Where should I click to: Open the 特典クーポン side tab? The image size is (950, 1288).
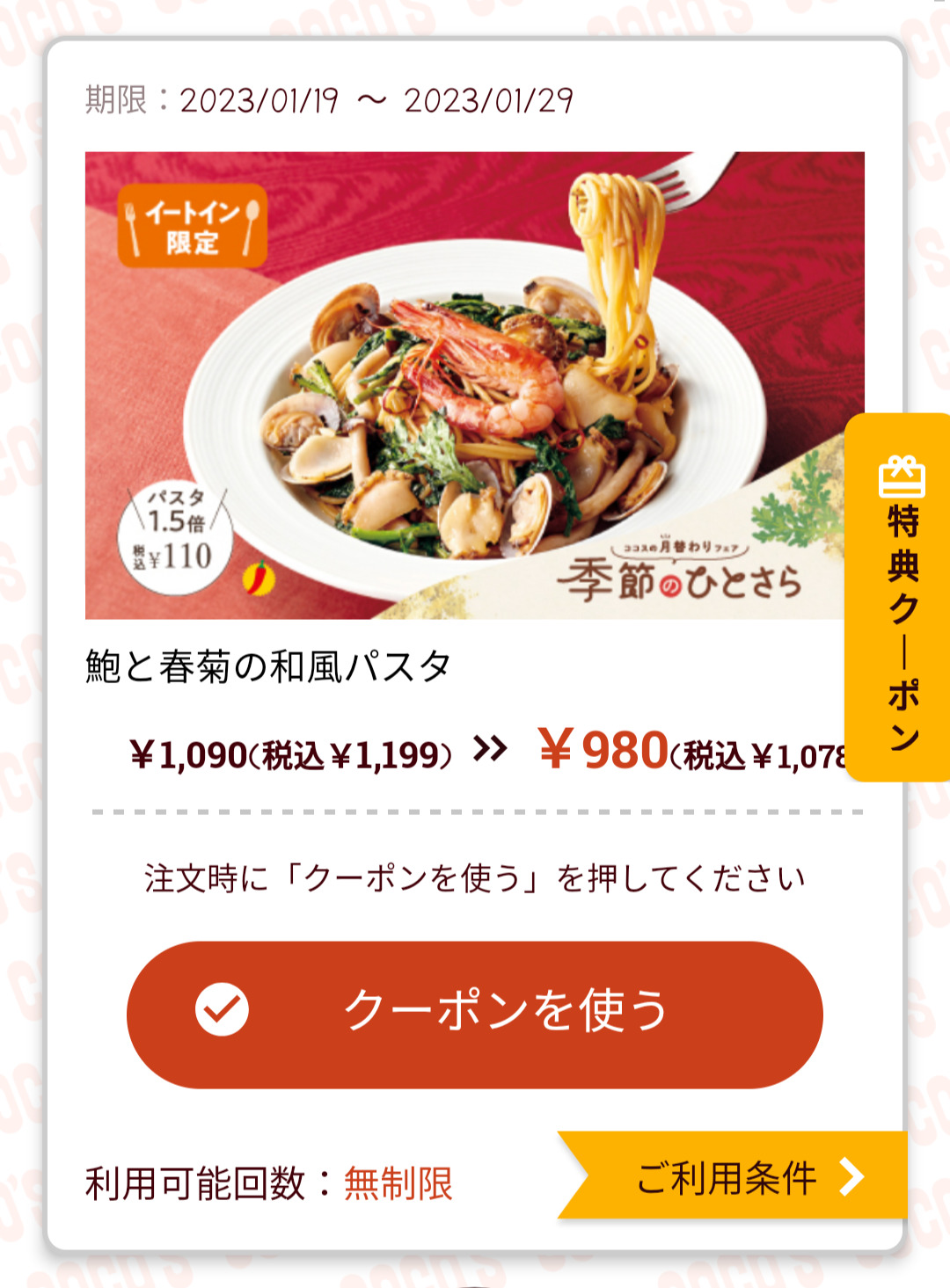(899, 598)
